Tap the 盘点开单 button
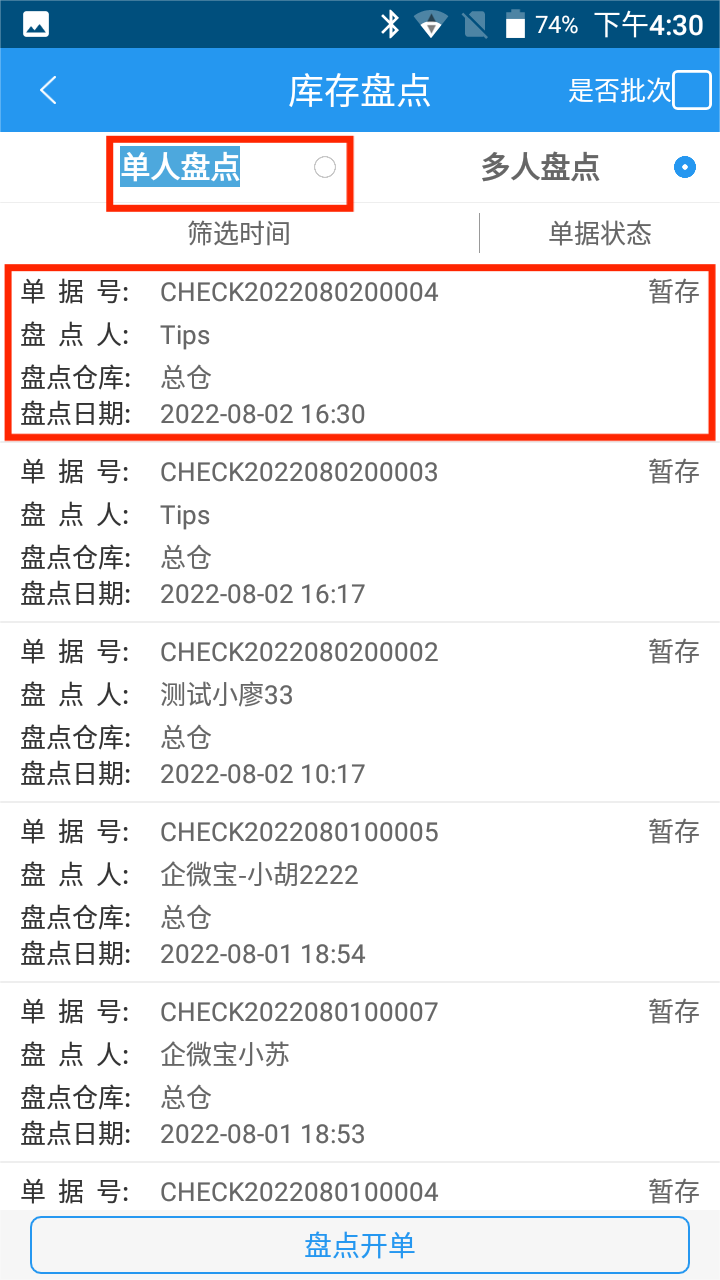 tap(360, 1245)
